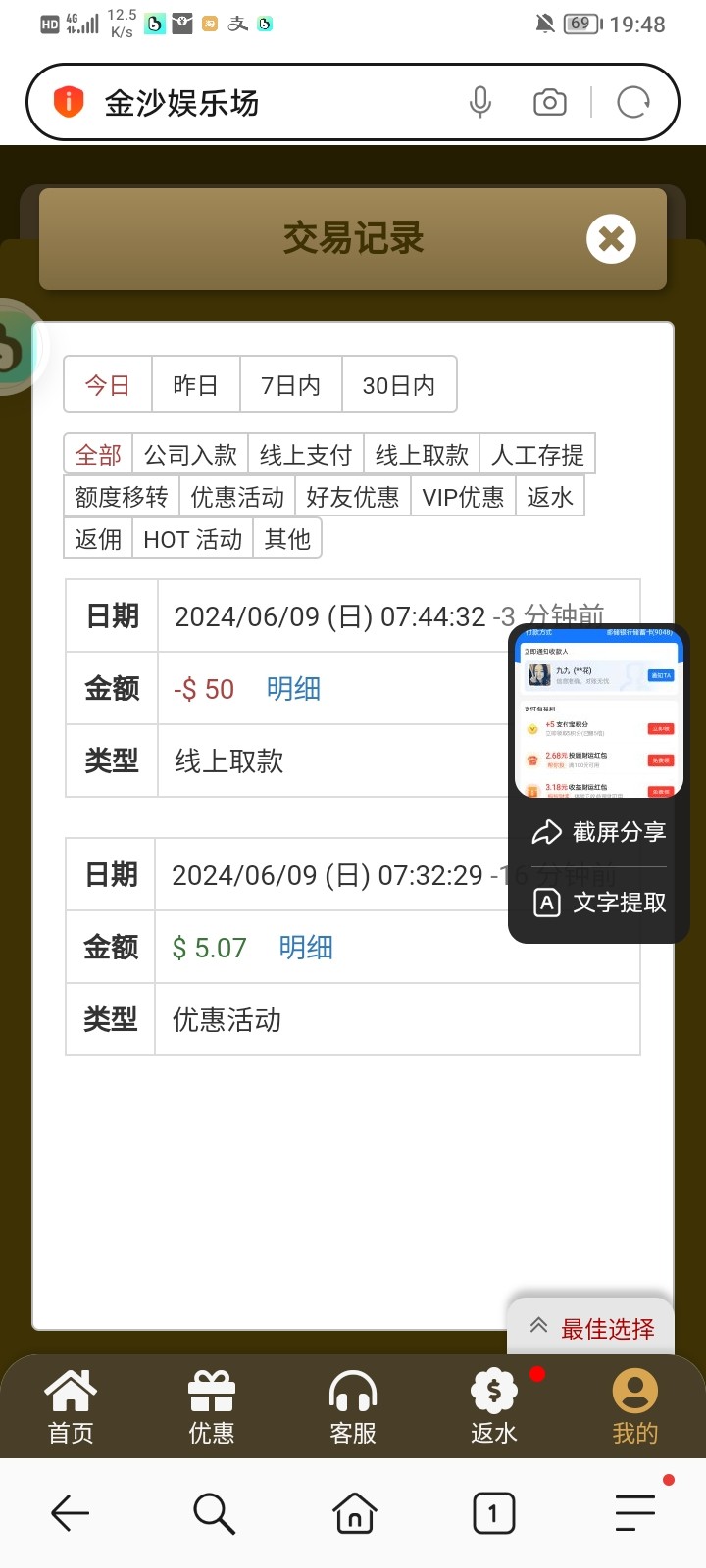Switch to the 7日内 filter
Image resolution: width=706 pixels, height=1568 pixels.
click(290, 385)
